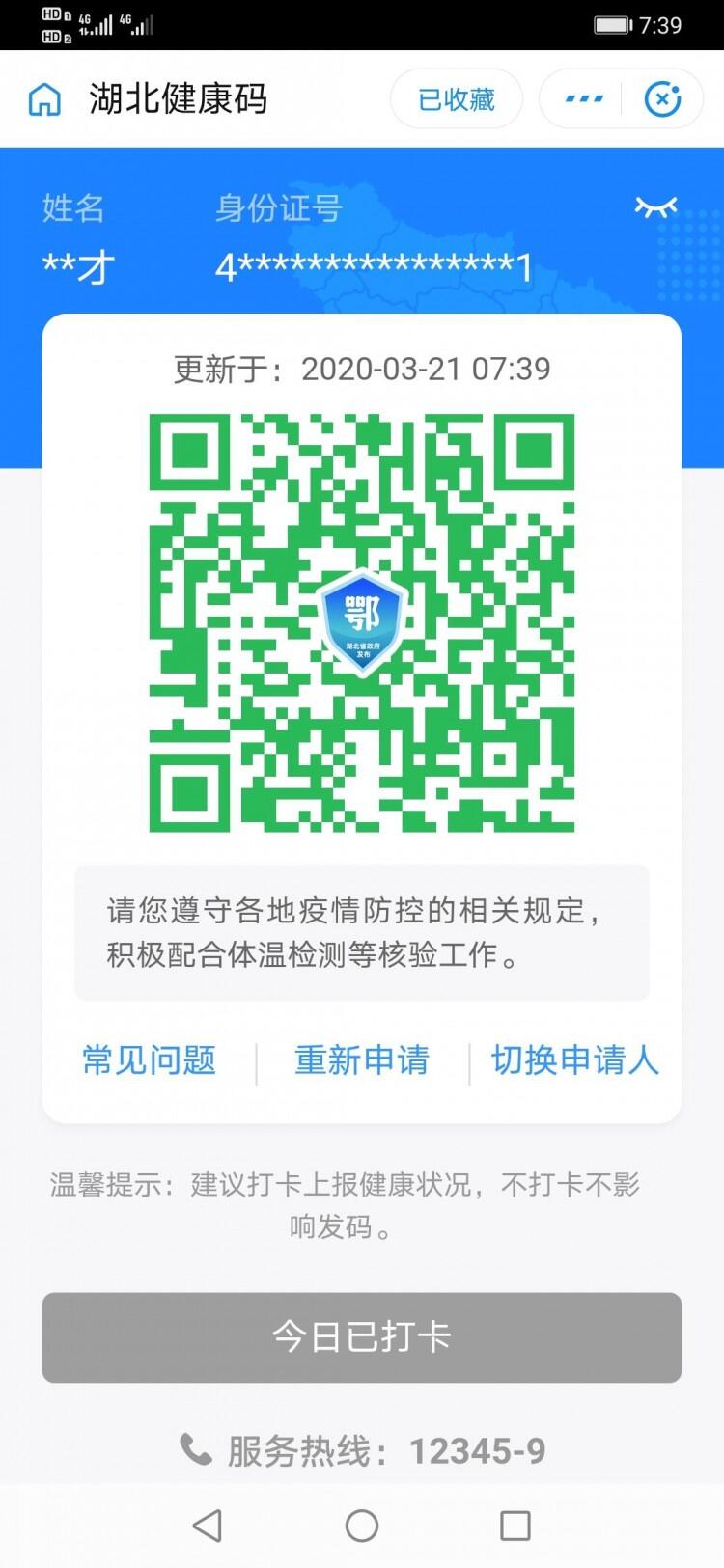
Task: Click the phone icon next to 服务热线
Action: coord(195,1448)
